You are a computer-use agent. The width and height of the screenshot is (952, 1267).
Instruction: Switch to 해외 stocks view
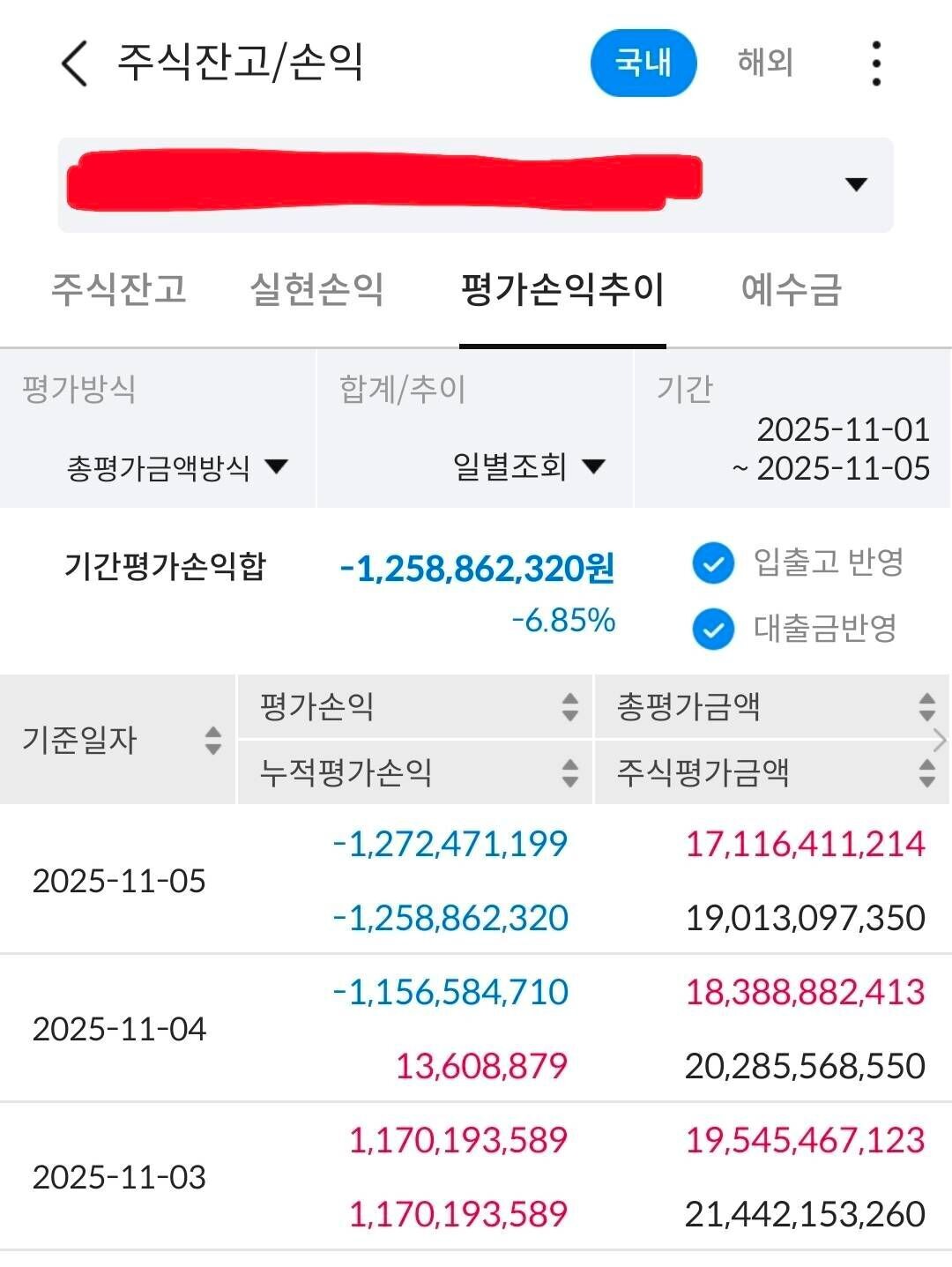764,62
